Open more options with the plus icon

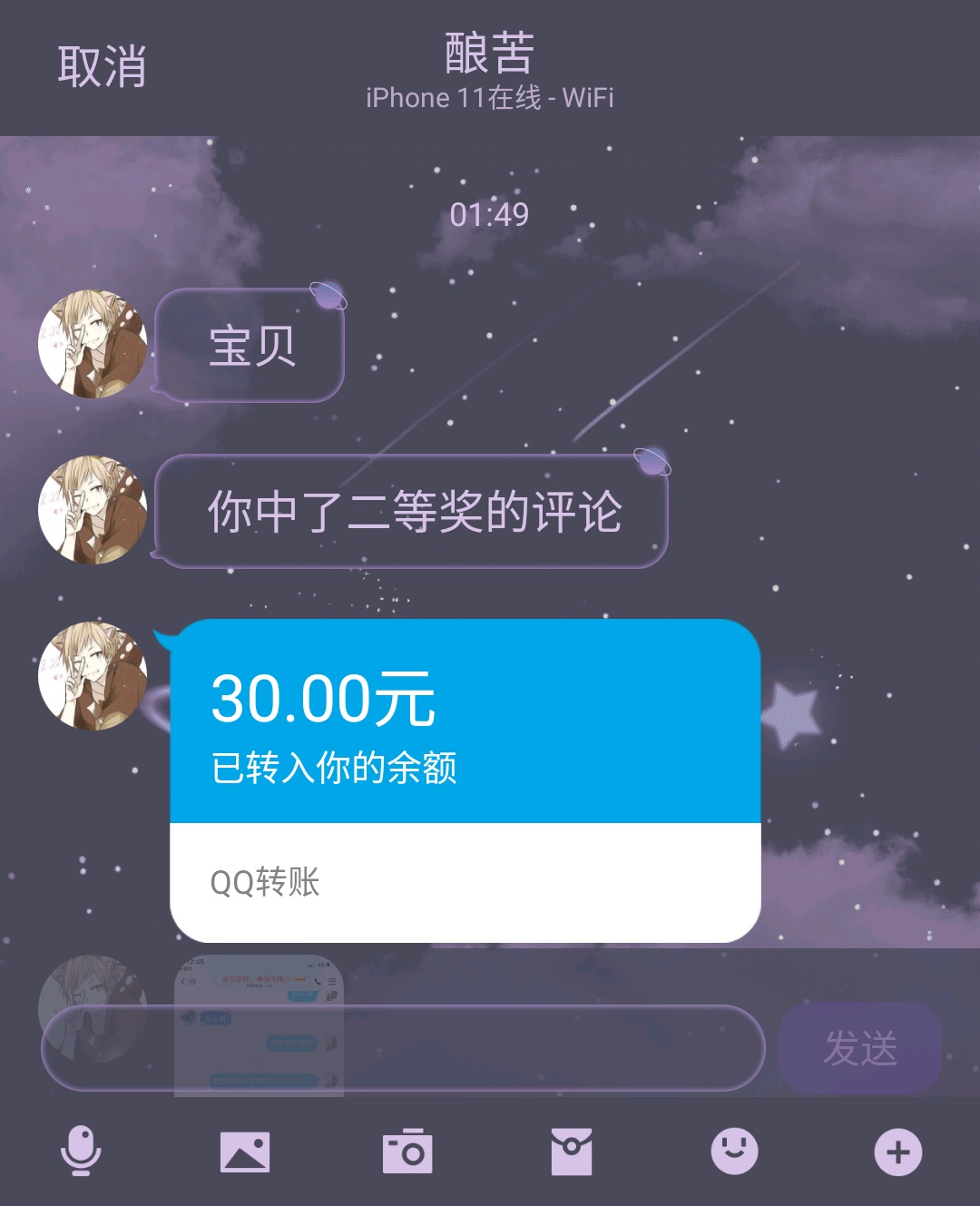(x=898, y=1152)
